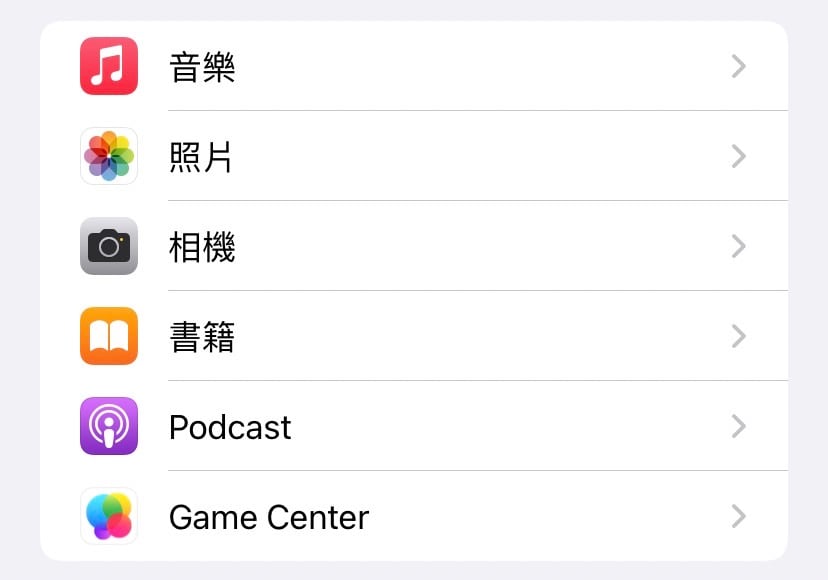This screenshot has height=580, width=828.
Task: Open 照片 settings
Action: pyautogui.click(x=413, y=157)
